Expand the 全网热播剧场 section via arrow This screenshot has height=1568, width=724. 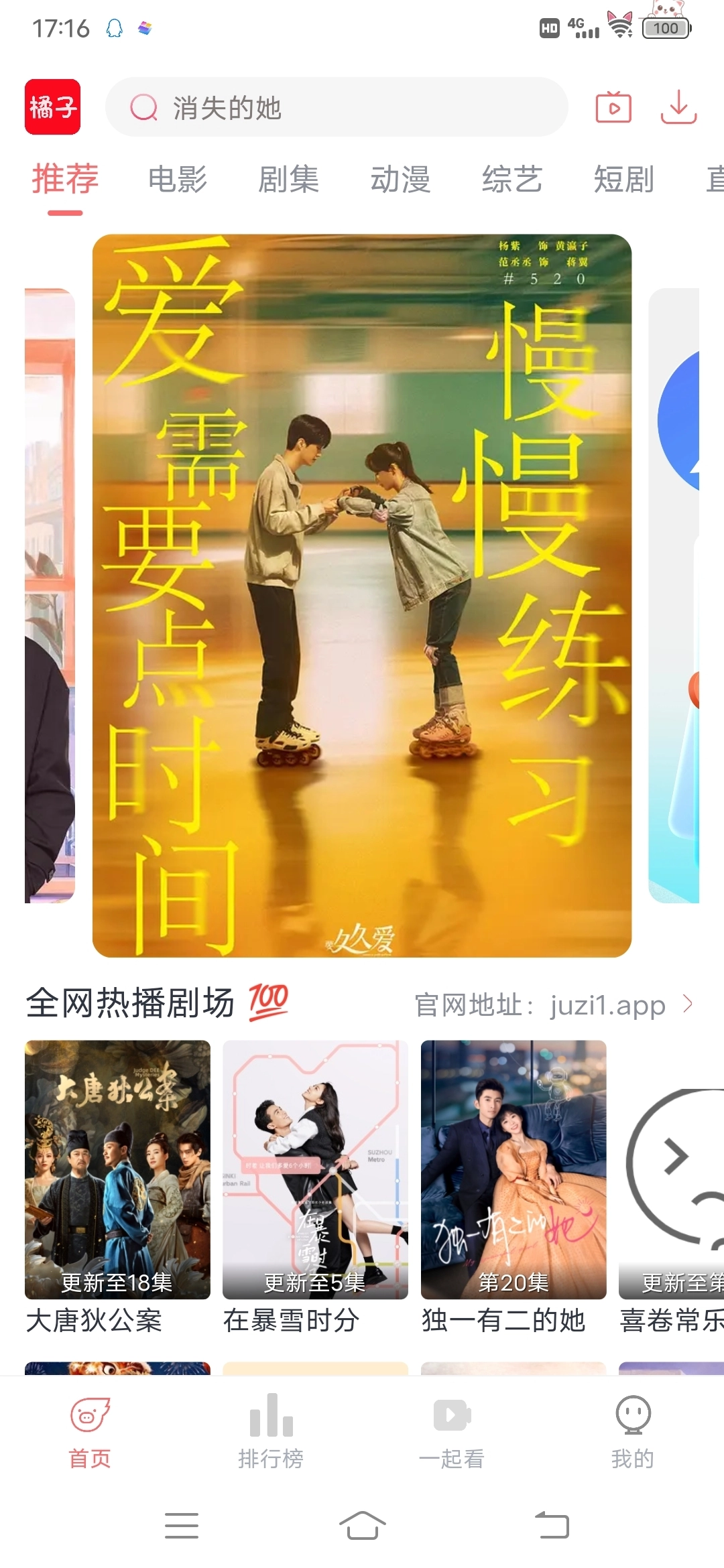[689, 1004]
